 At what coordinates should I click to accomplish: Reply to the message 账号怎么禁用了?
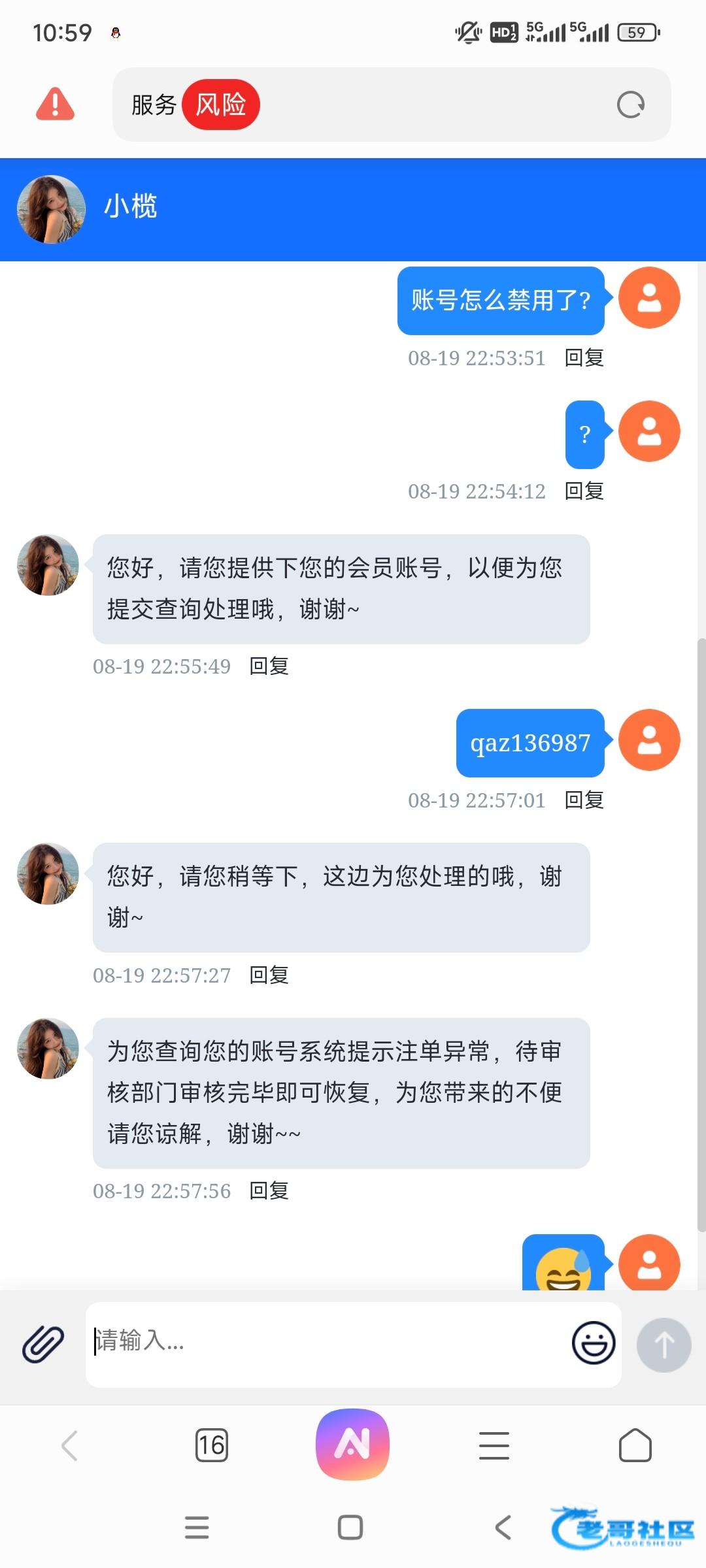584,358
